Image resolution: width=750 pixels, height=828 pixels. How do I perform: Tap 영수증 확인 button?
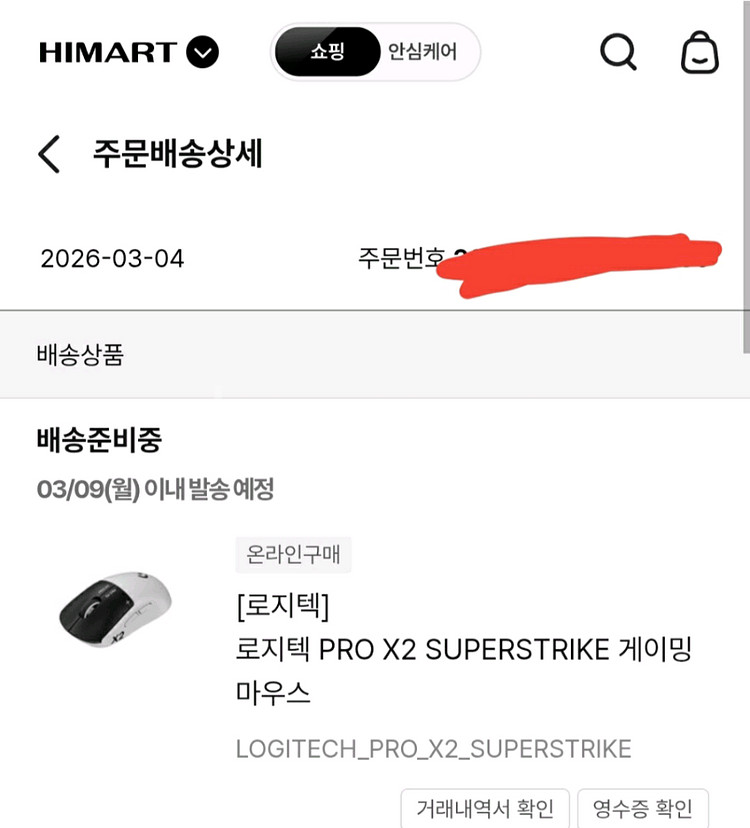(642, 807)
